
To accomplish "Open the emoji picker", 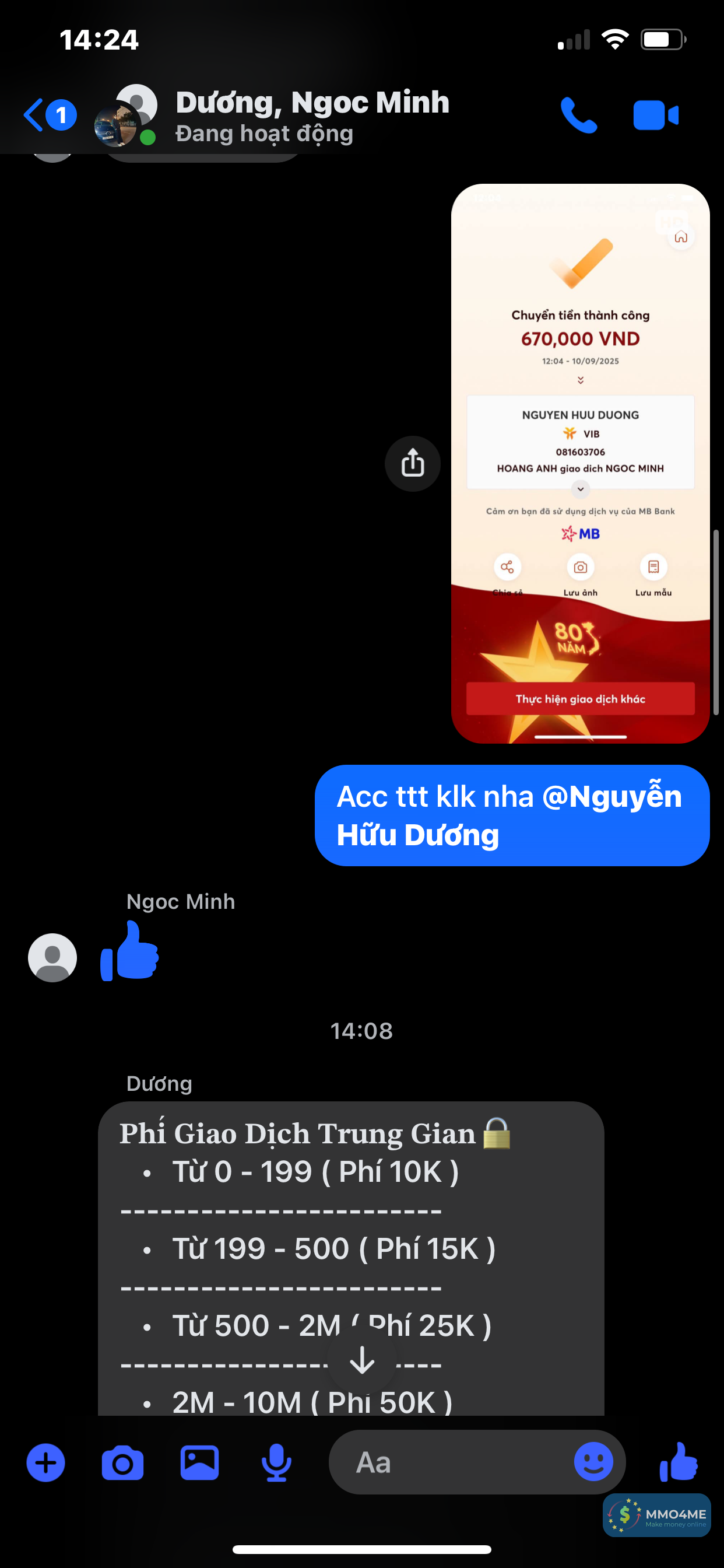I will pos(593,1461).
